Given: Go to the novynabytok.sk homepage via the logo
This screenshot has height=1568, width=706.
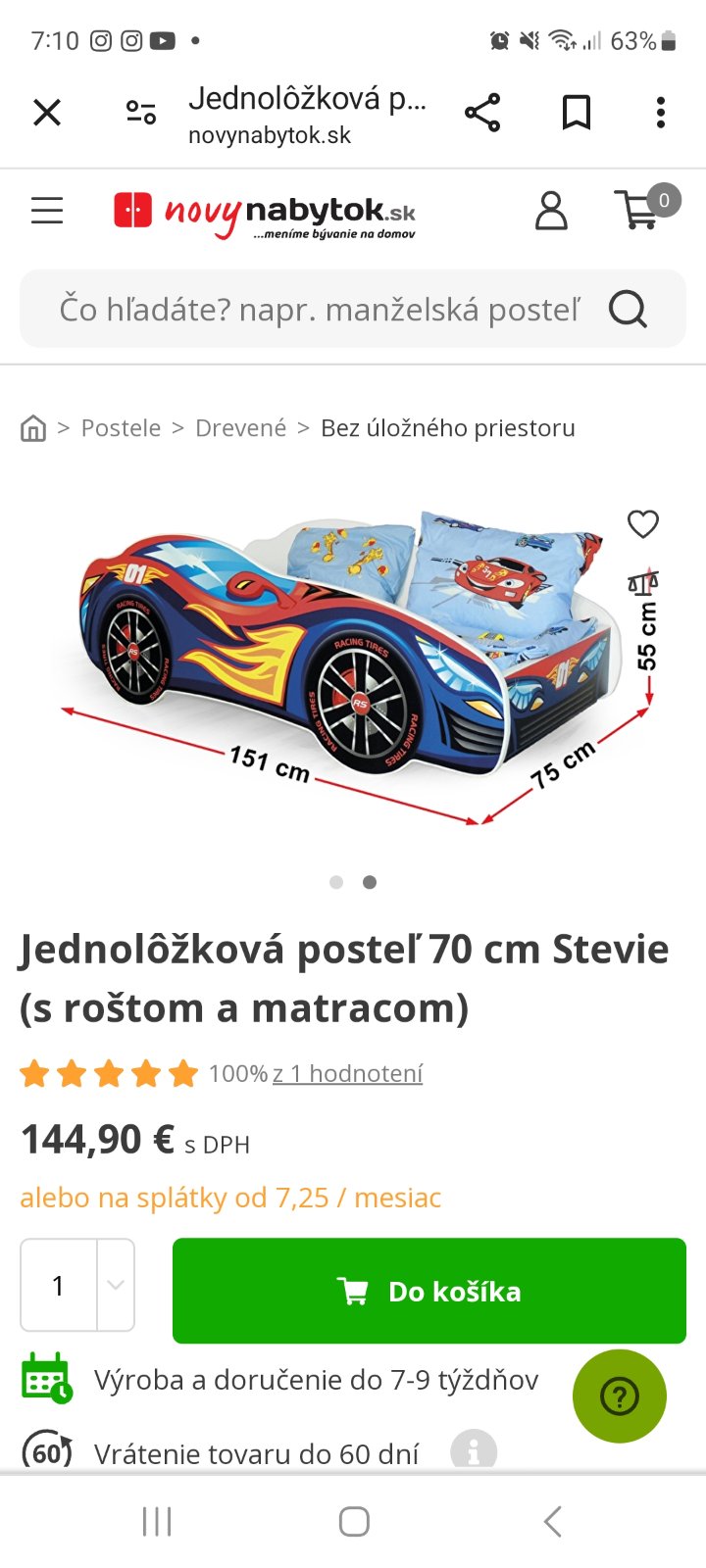Looking at the screenshot, I should coord(265,213).
